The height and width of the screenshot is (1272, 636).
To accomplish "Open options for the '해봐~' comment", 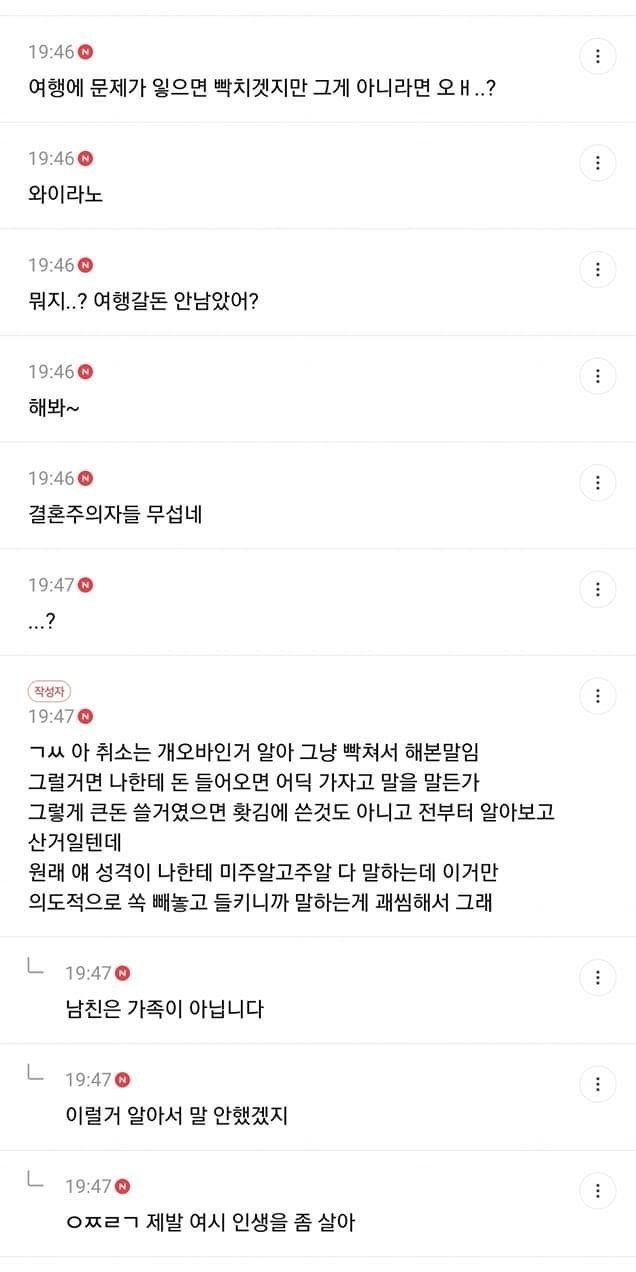I will click(x=598, y=376).
